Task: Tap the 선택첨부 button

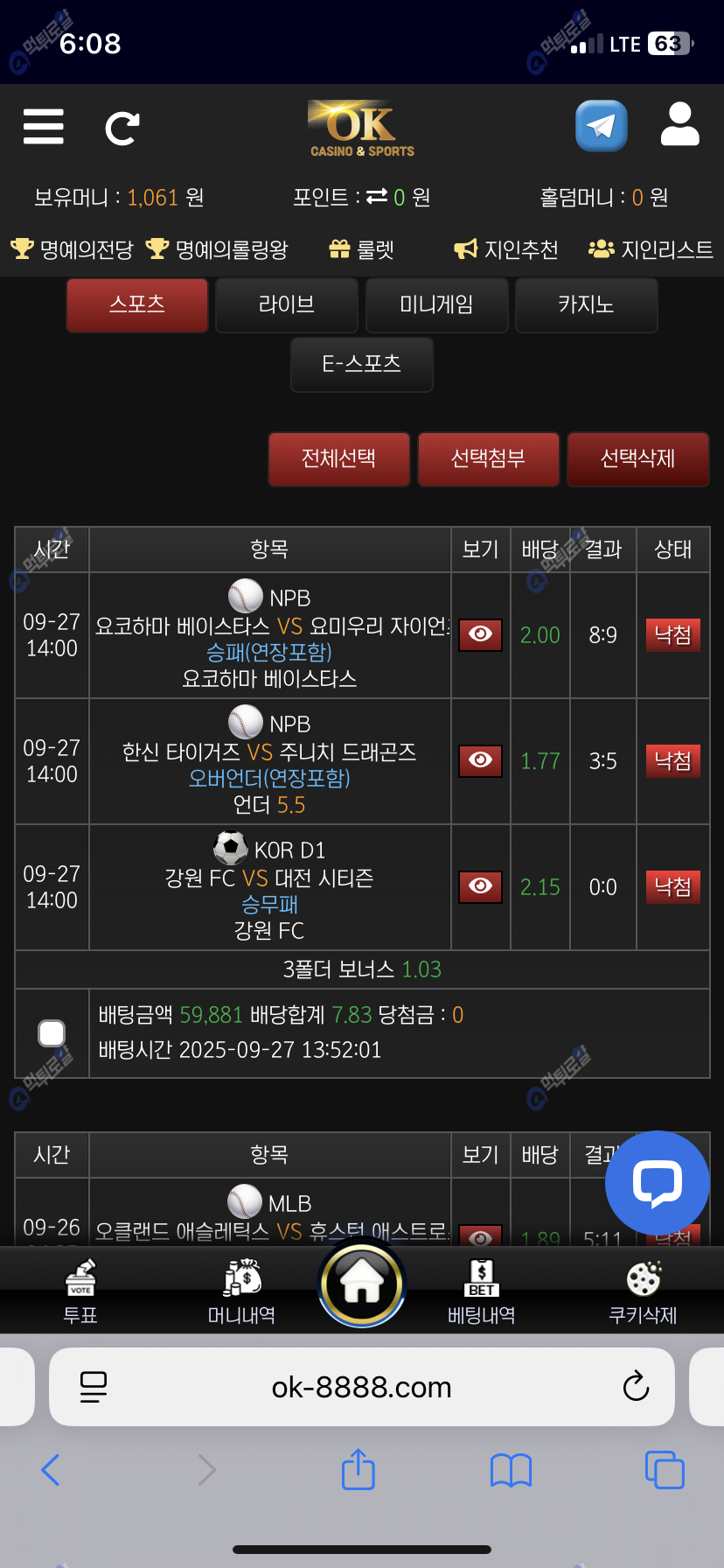Action: (x=488, y=458)
